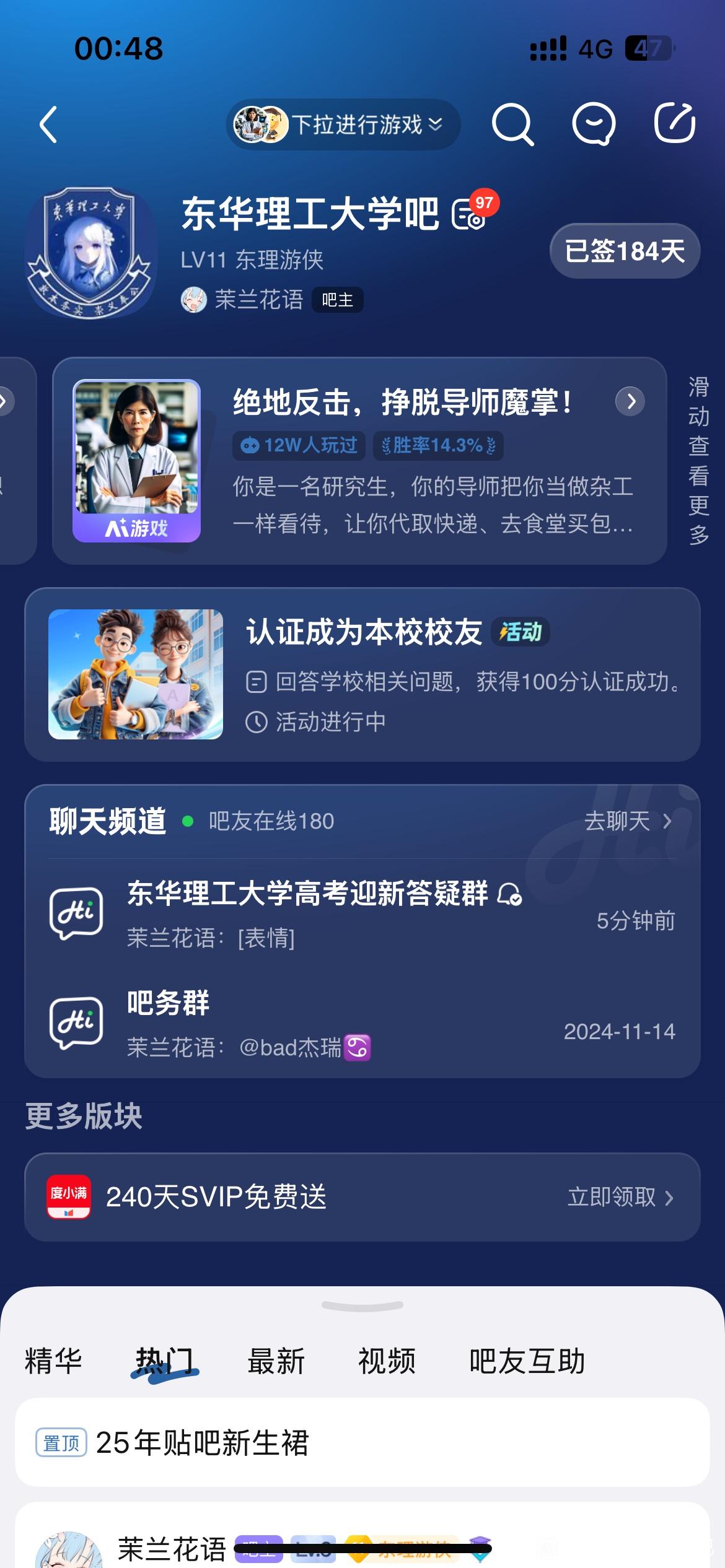Select the 热门 tab

164,1361
